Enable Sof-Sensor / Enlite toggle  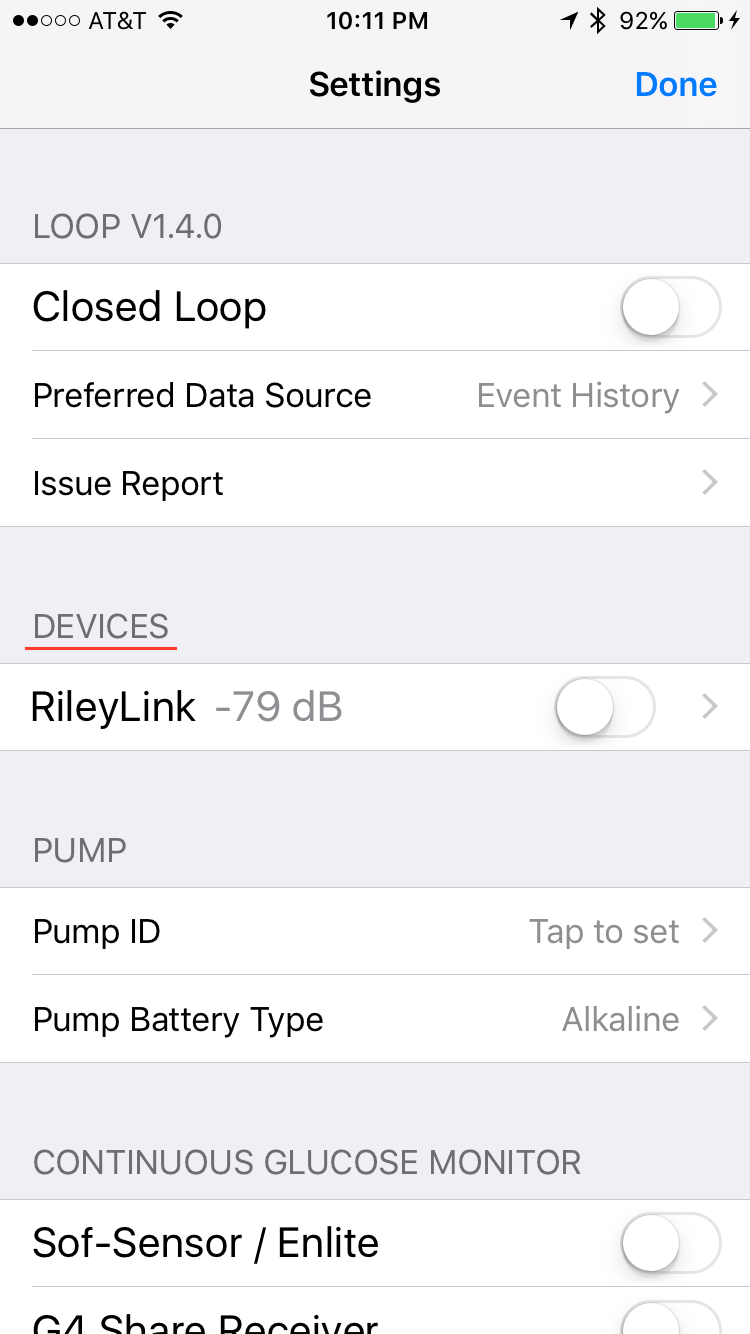(x=670, y=1243)
